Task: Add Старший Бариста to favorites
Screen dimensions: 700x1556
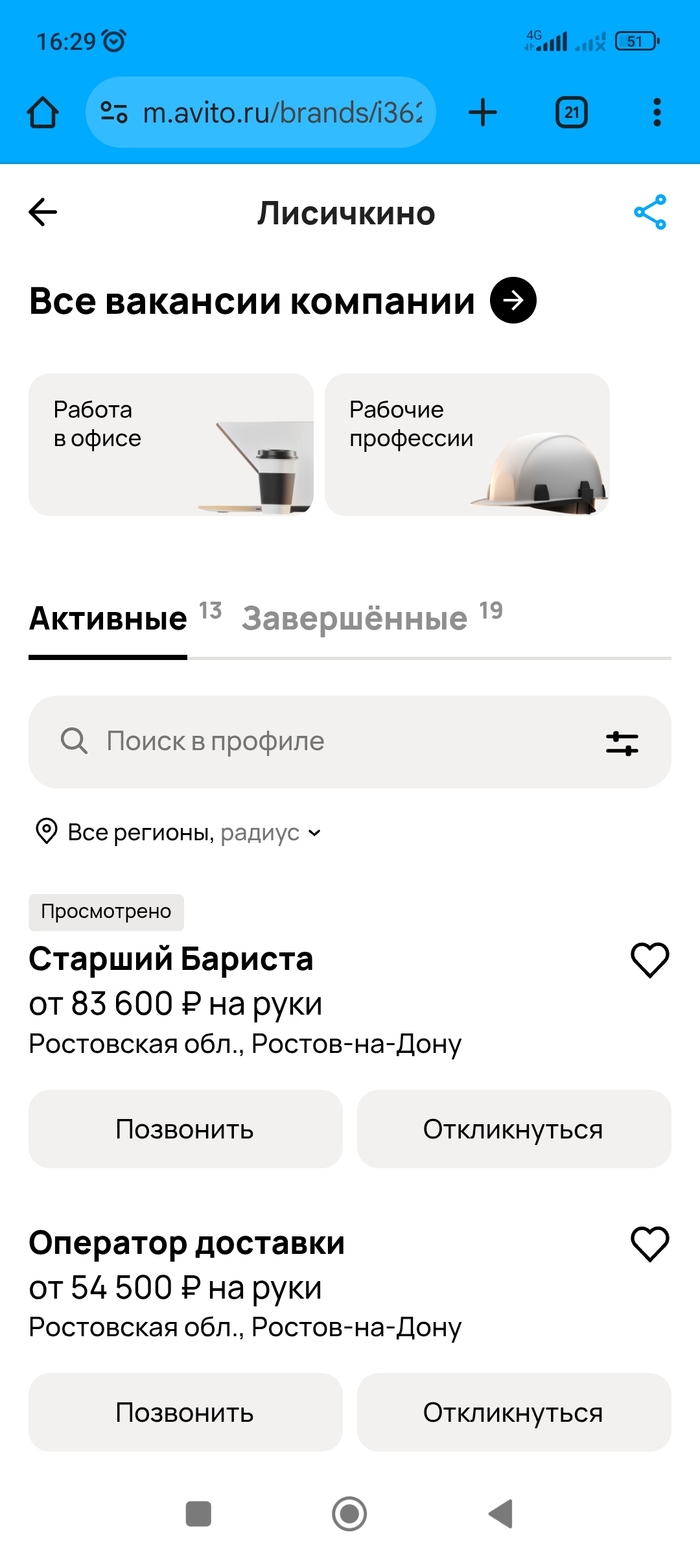Action: [649, 960]
